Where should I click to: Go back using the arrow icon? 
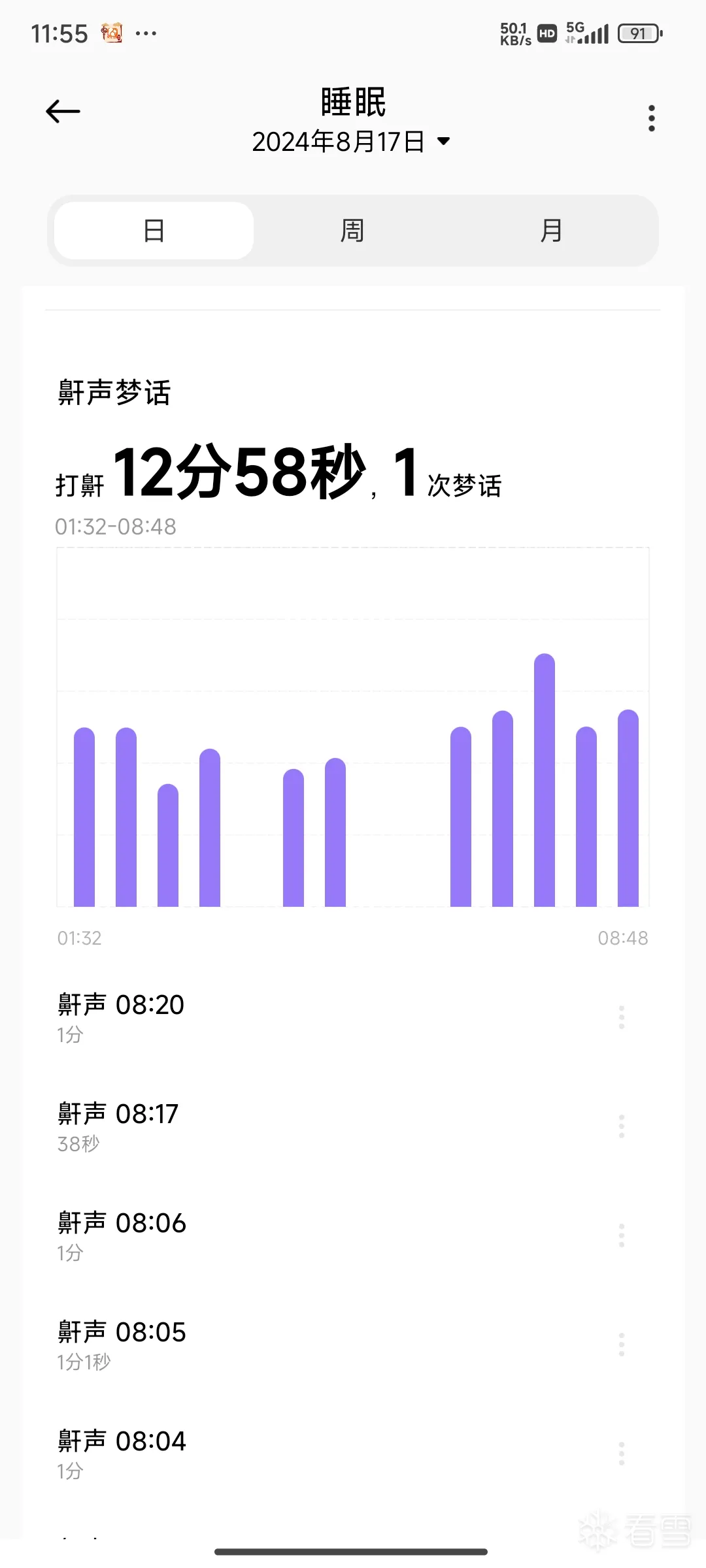(x=63, y=112)
